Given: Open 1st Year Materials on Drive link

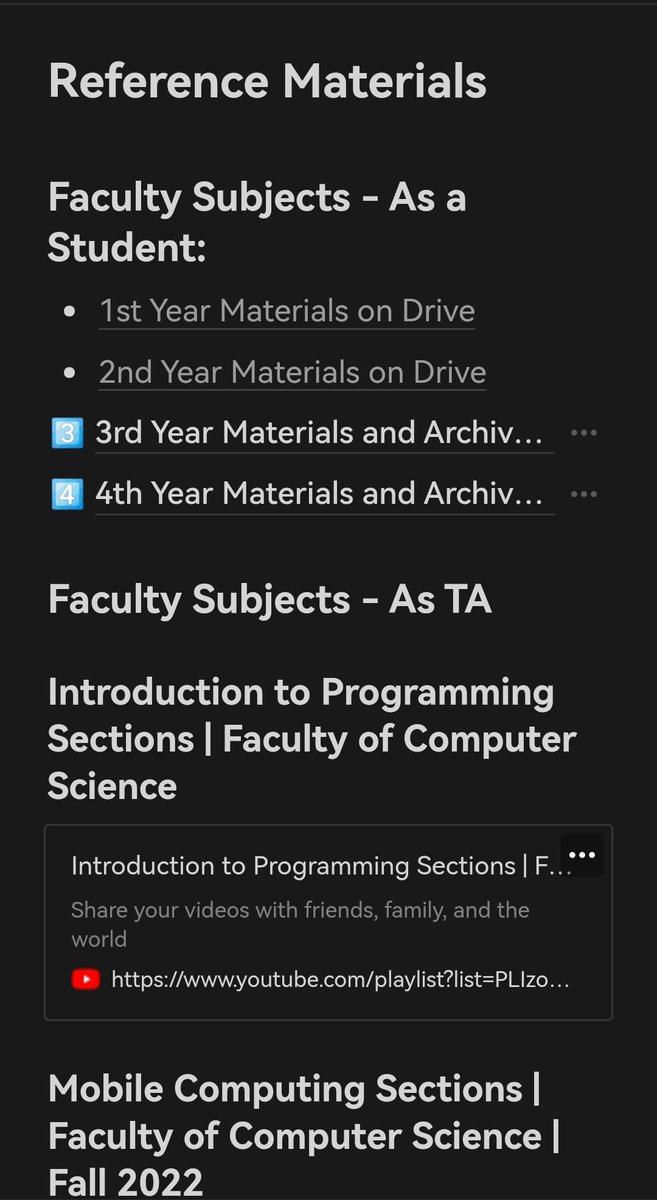Looking at the screenshot, I should pos(287,311).
